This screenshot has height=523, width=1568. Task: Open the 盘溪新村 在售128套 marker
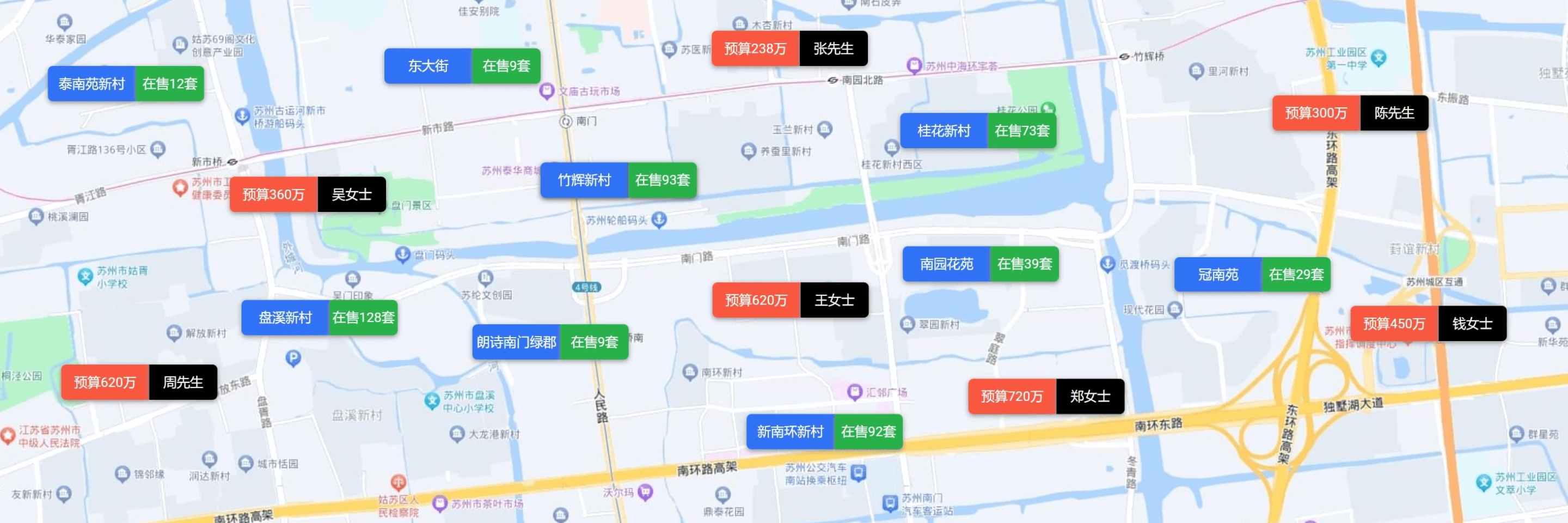(x=319, y=317)
